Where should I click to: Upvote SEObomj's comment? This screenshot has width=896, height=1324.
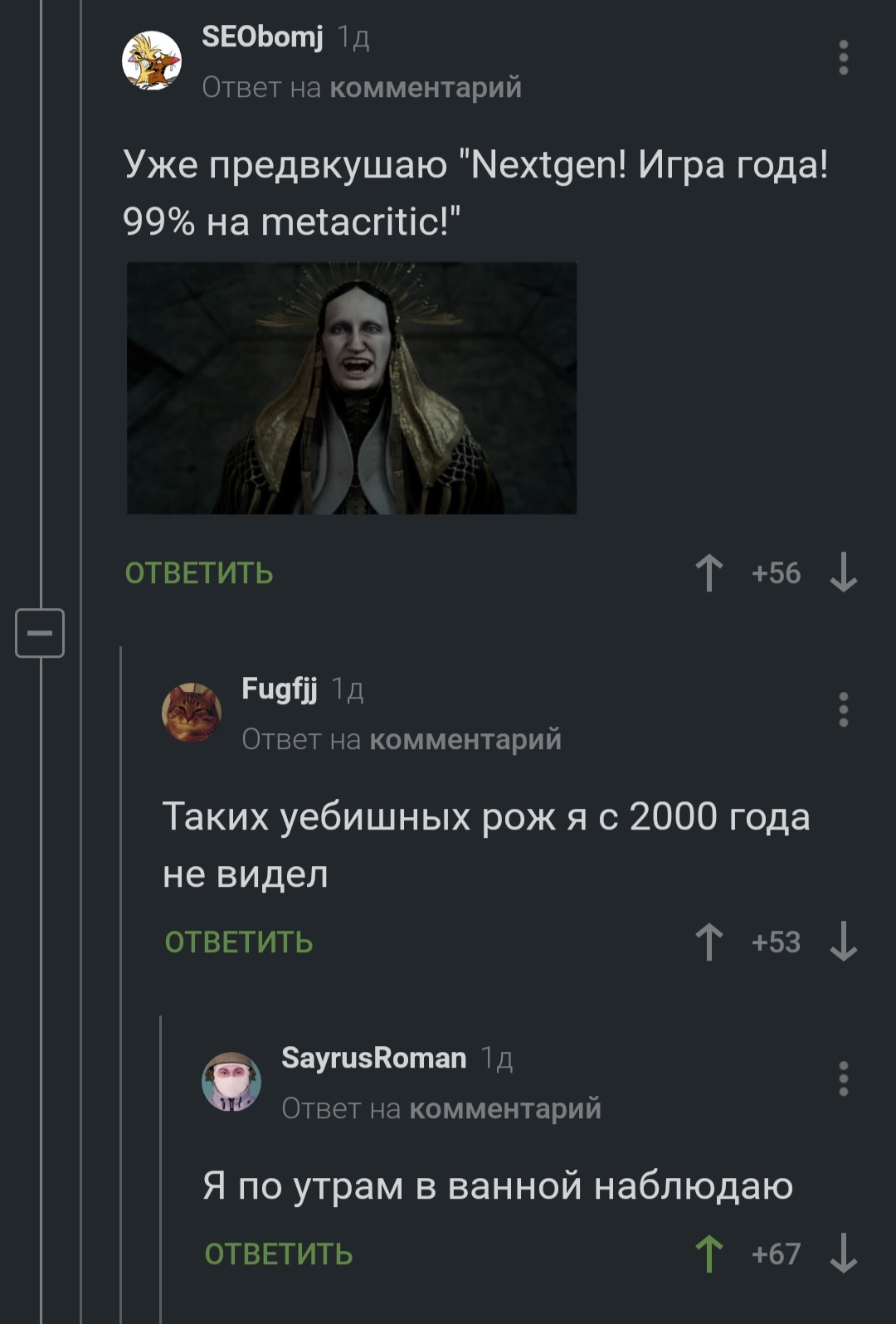click(709, 573)
